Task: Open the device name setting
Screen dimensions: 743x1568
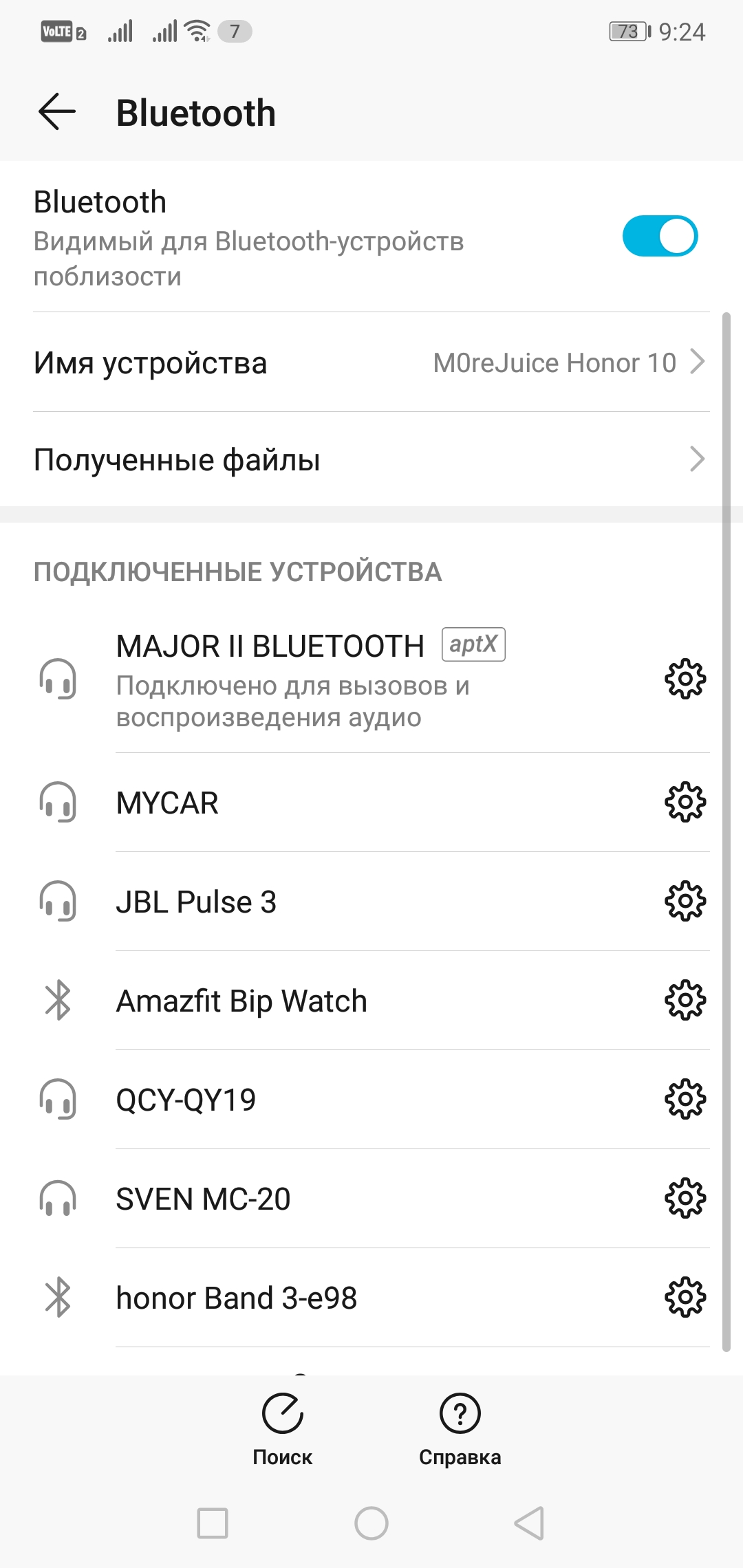Action: (371, 362)
